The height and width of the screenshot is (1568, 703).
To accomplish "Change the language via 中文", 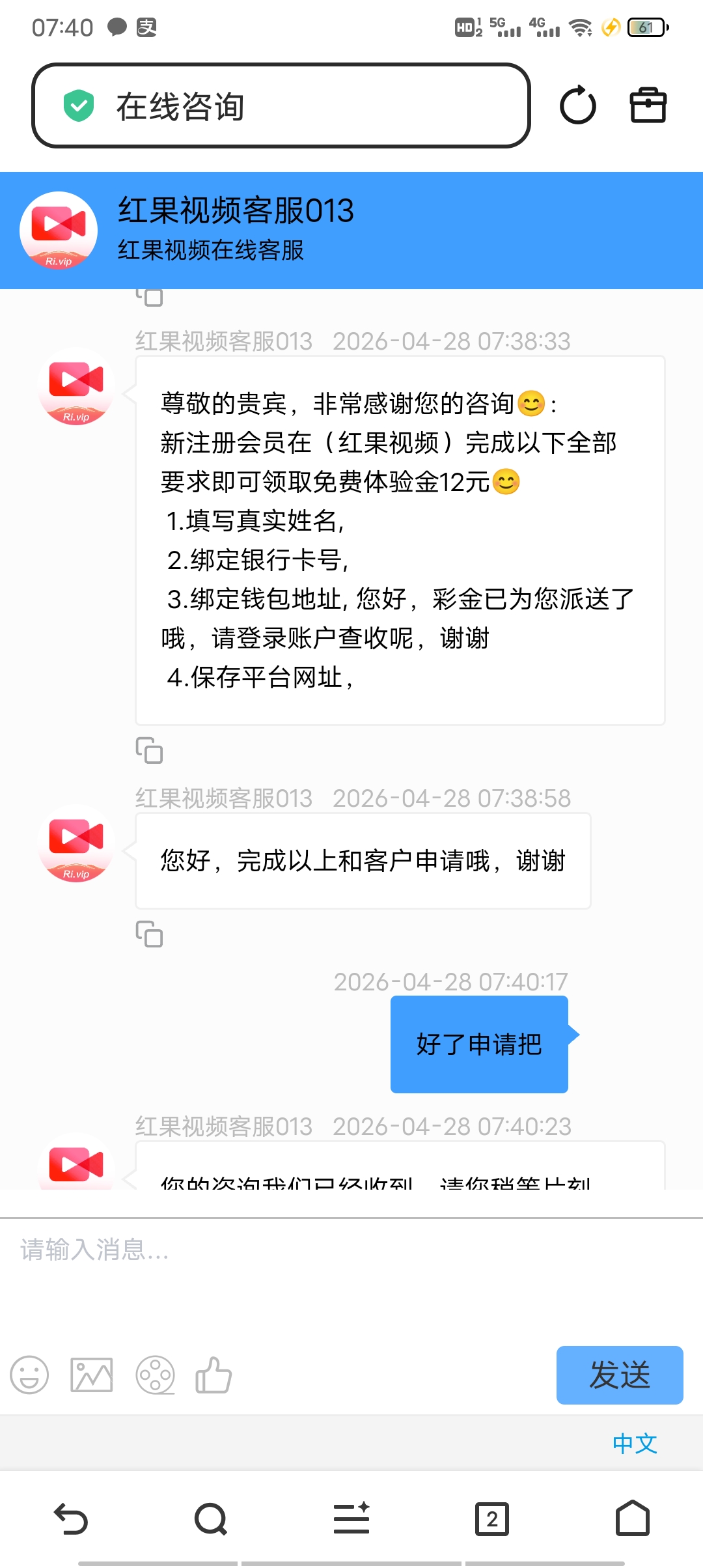I will [635, 1444].
